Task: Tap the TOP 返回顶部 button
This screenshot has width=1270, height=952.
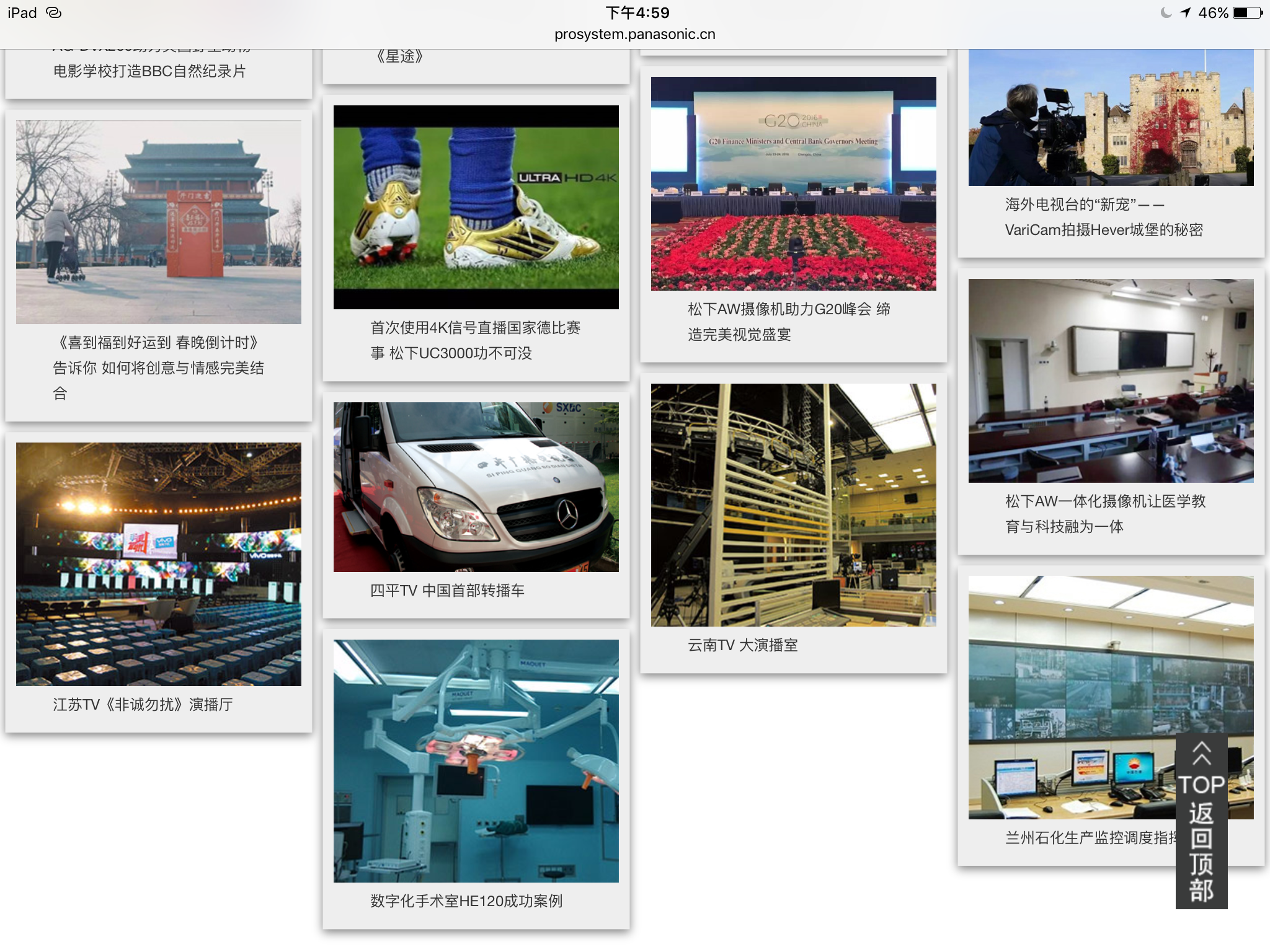Action: tap(1201, 821)
